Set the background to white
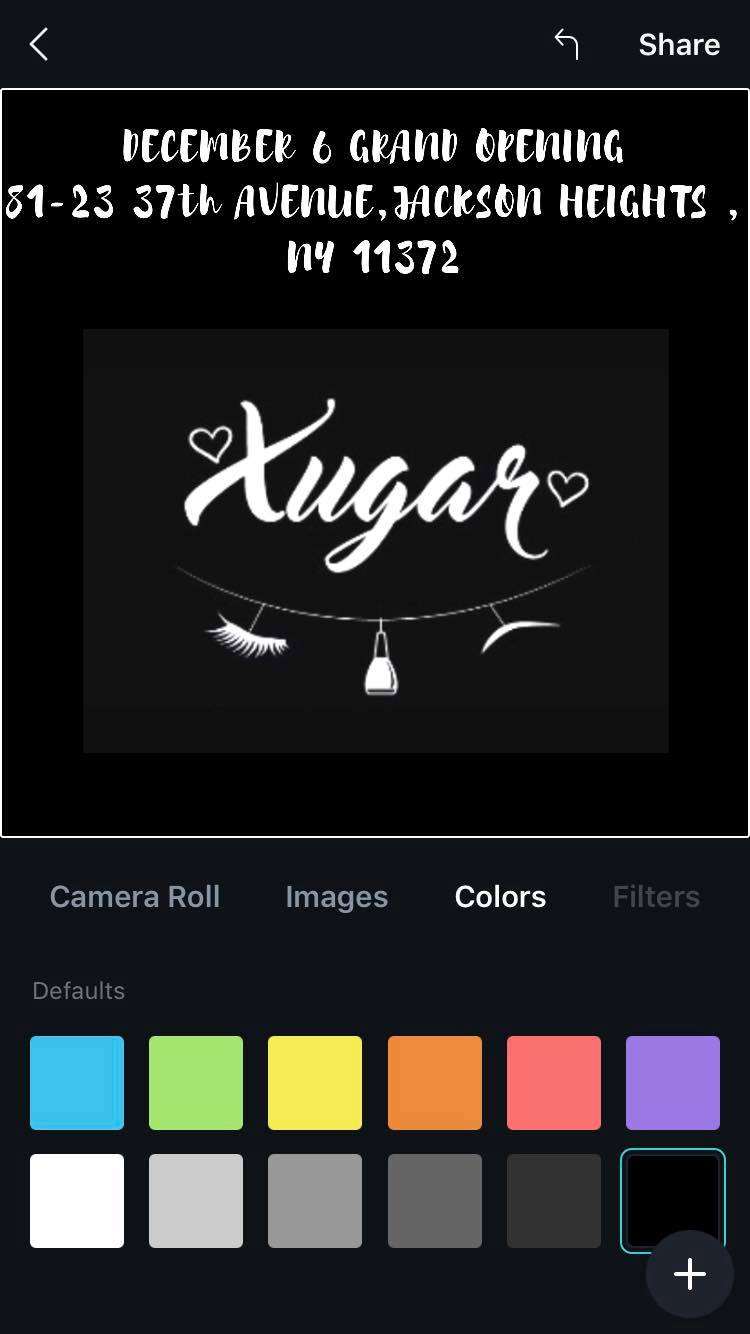Screen dimensions: 750x1334 [77, 1201]
